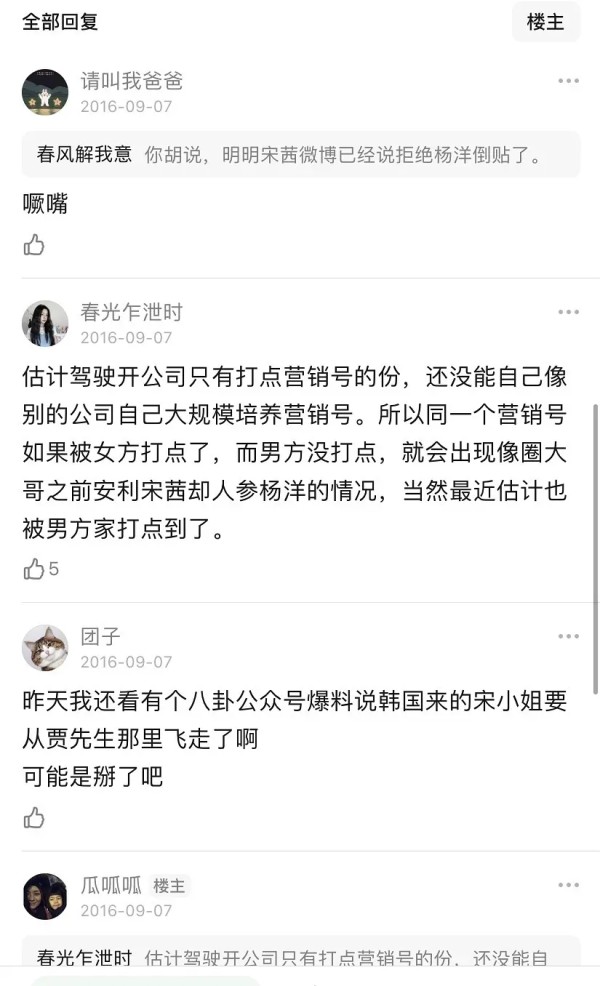Like 请叫我爸爸's reply
Image resolution: width=600 pixels, height=986 pixels.
click(34, 245)
